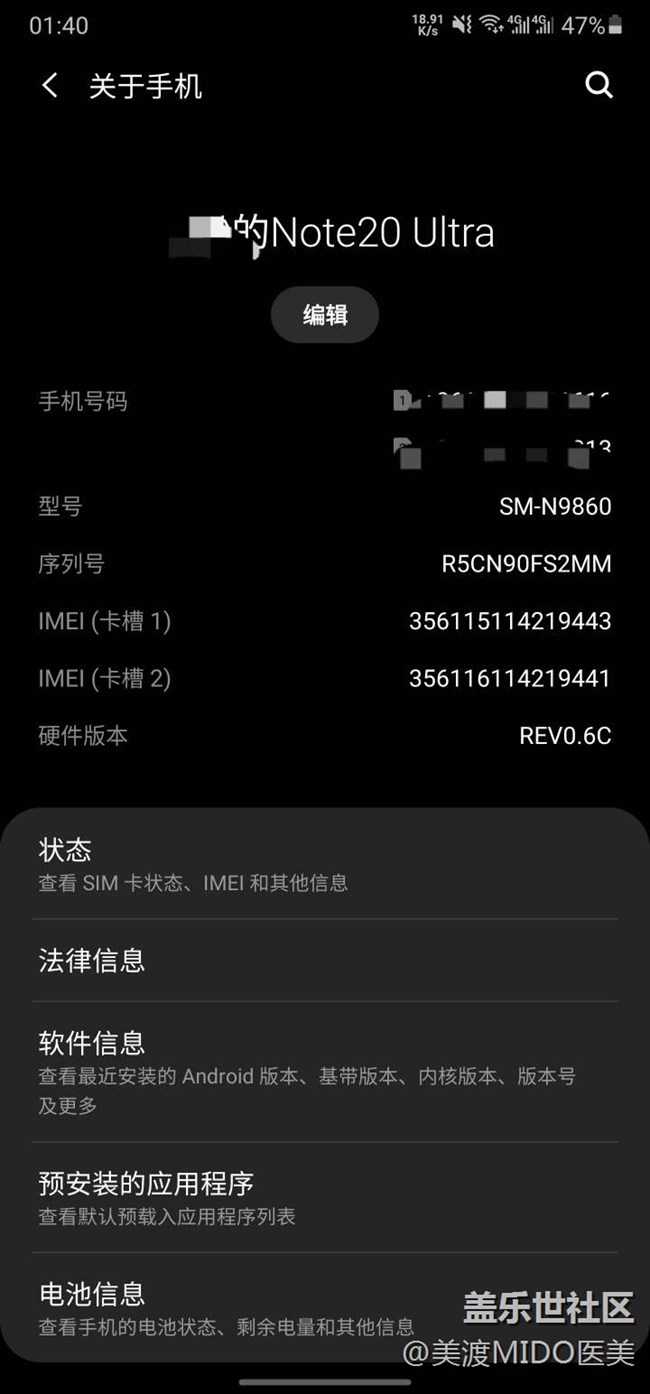
Task: Open 状态 to view SIM and IMEI
Action: point(324,865)
